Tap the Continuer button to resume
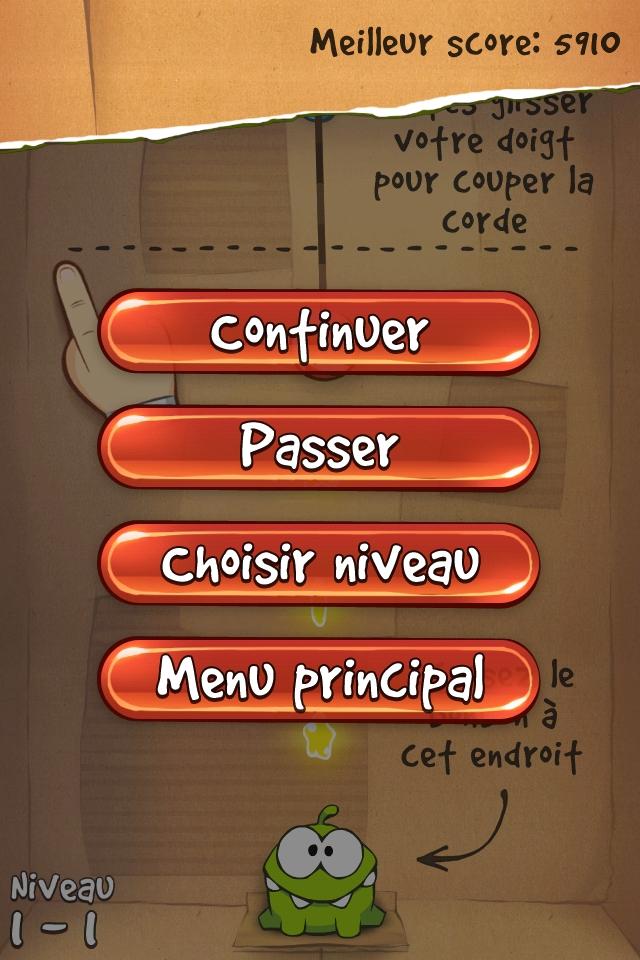 (x=319, y=333)
